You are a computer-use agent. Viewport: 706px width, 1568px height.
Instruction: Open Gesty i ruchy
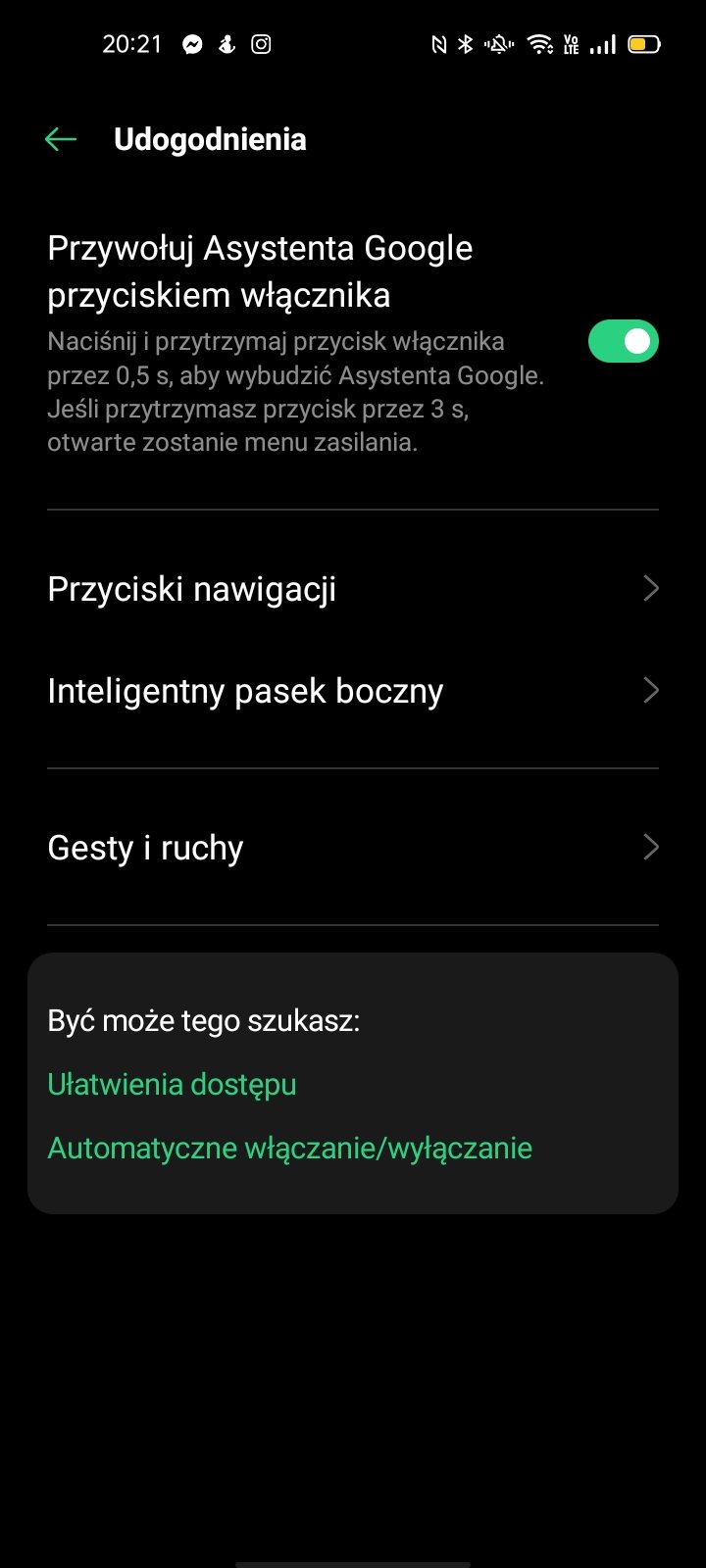[353, 848]
